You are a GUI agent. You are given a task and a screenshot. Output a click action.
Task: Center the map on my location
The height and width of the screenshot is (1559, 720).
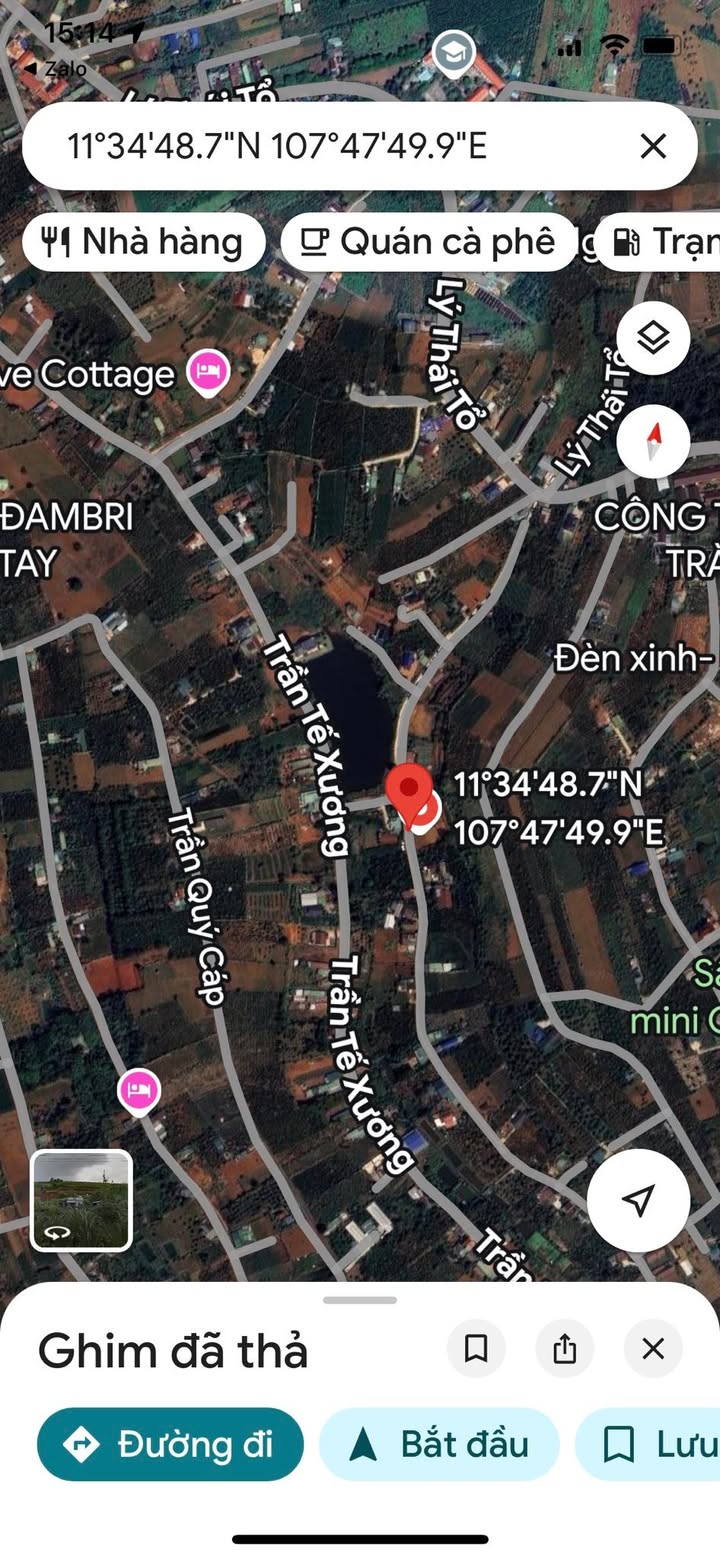pyautogui.click(x=638, y=1200)
